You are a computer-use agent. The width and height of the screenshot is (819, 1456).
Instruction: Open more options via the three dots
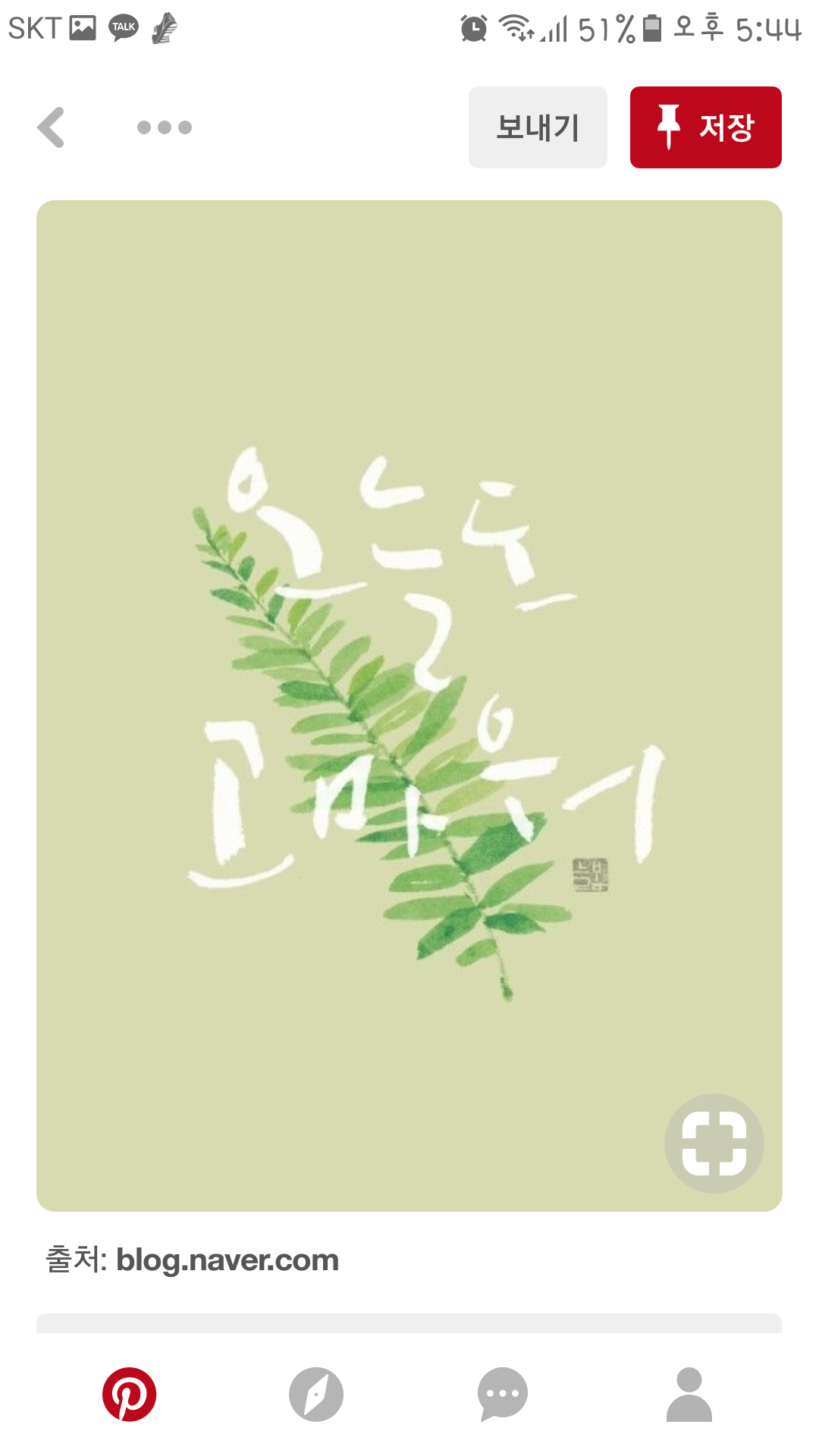pyautogui.click(x=163, y=127)
